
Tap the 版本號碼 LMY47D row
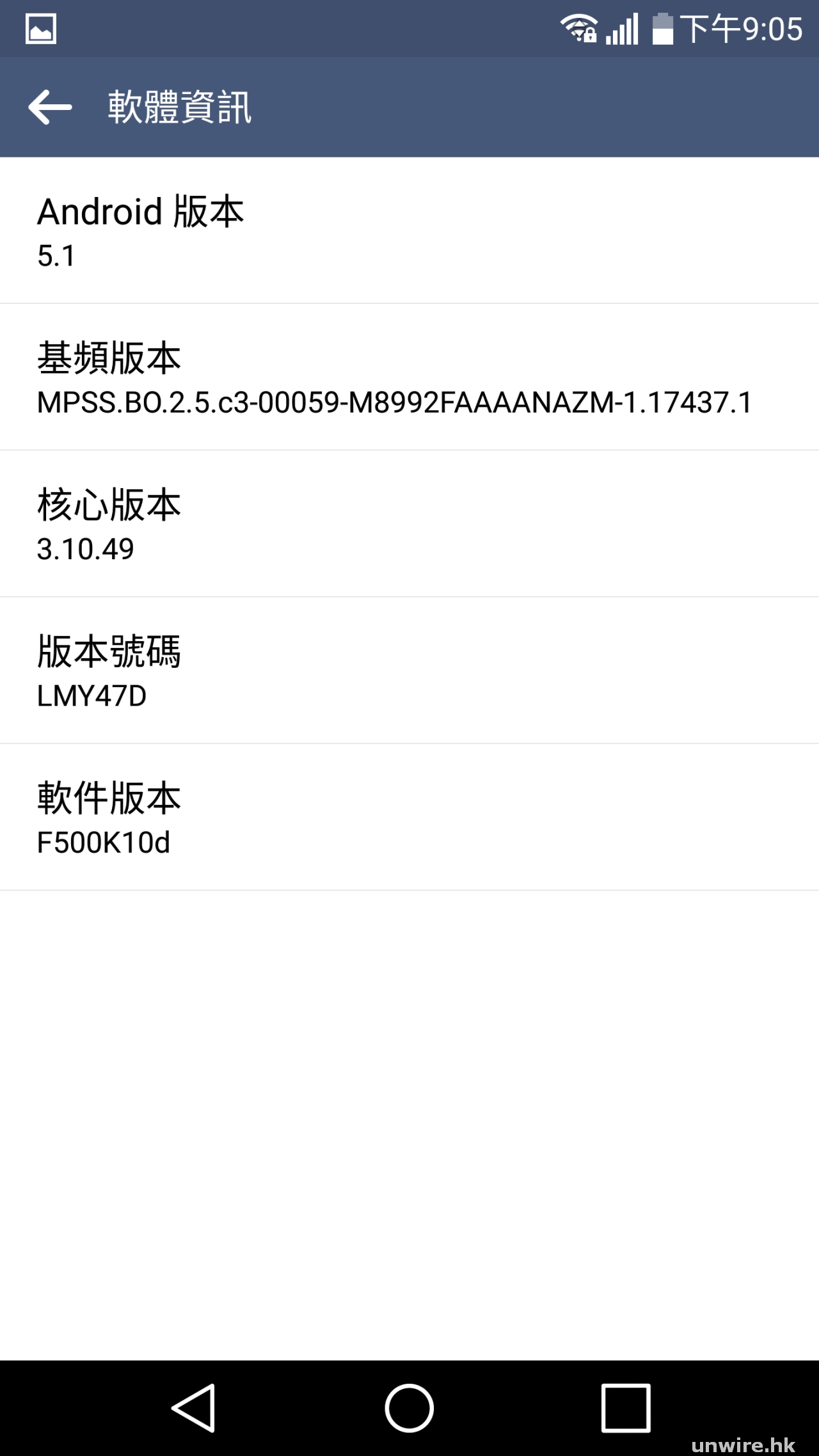409,670
